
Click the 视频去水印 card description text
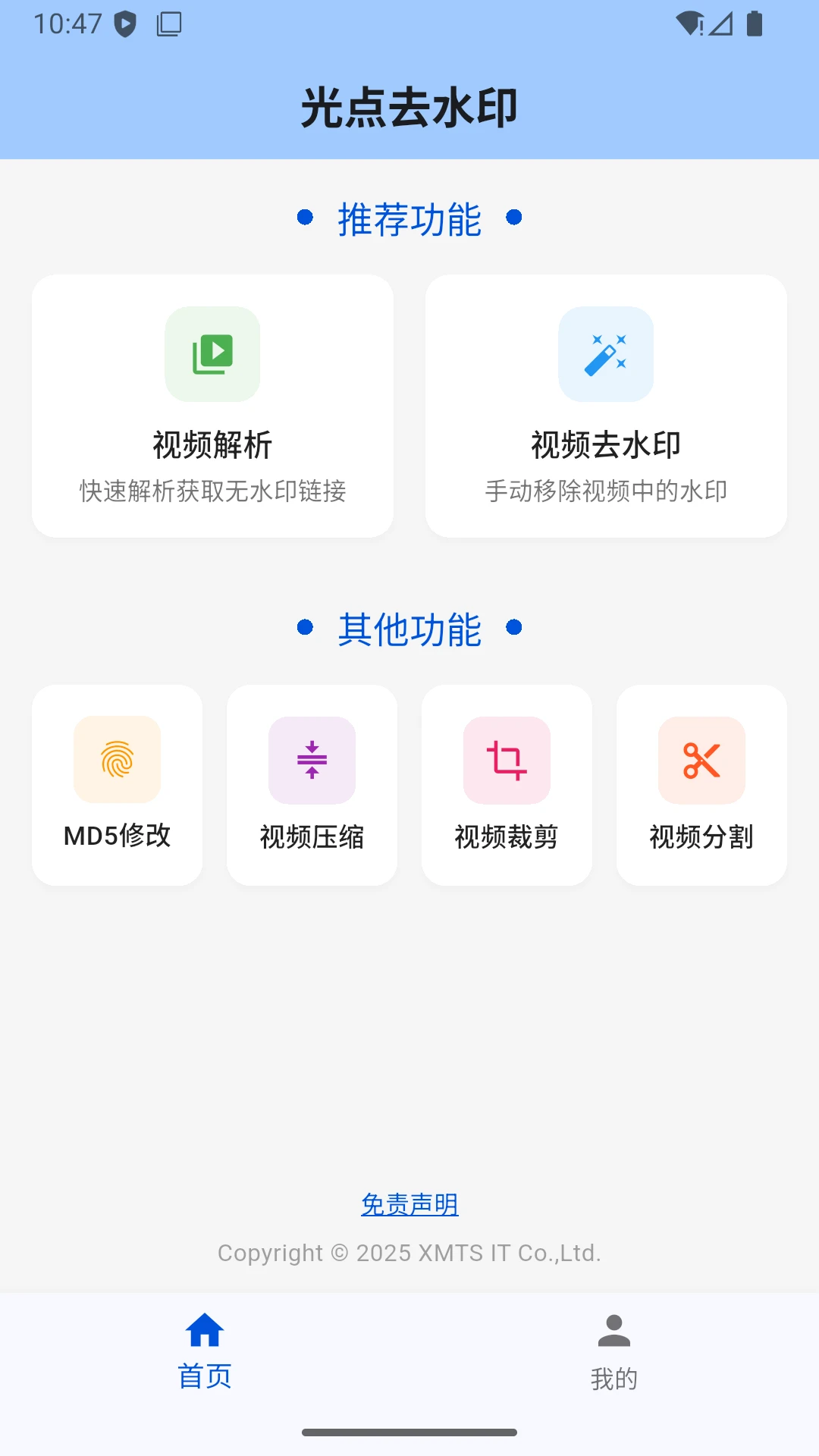(x=606, y=491)
